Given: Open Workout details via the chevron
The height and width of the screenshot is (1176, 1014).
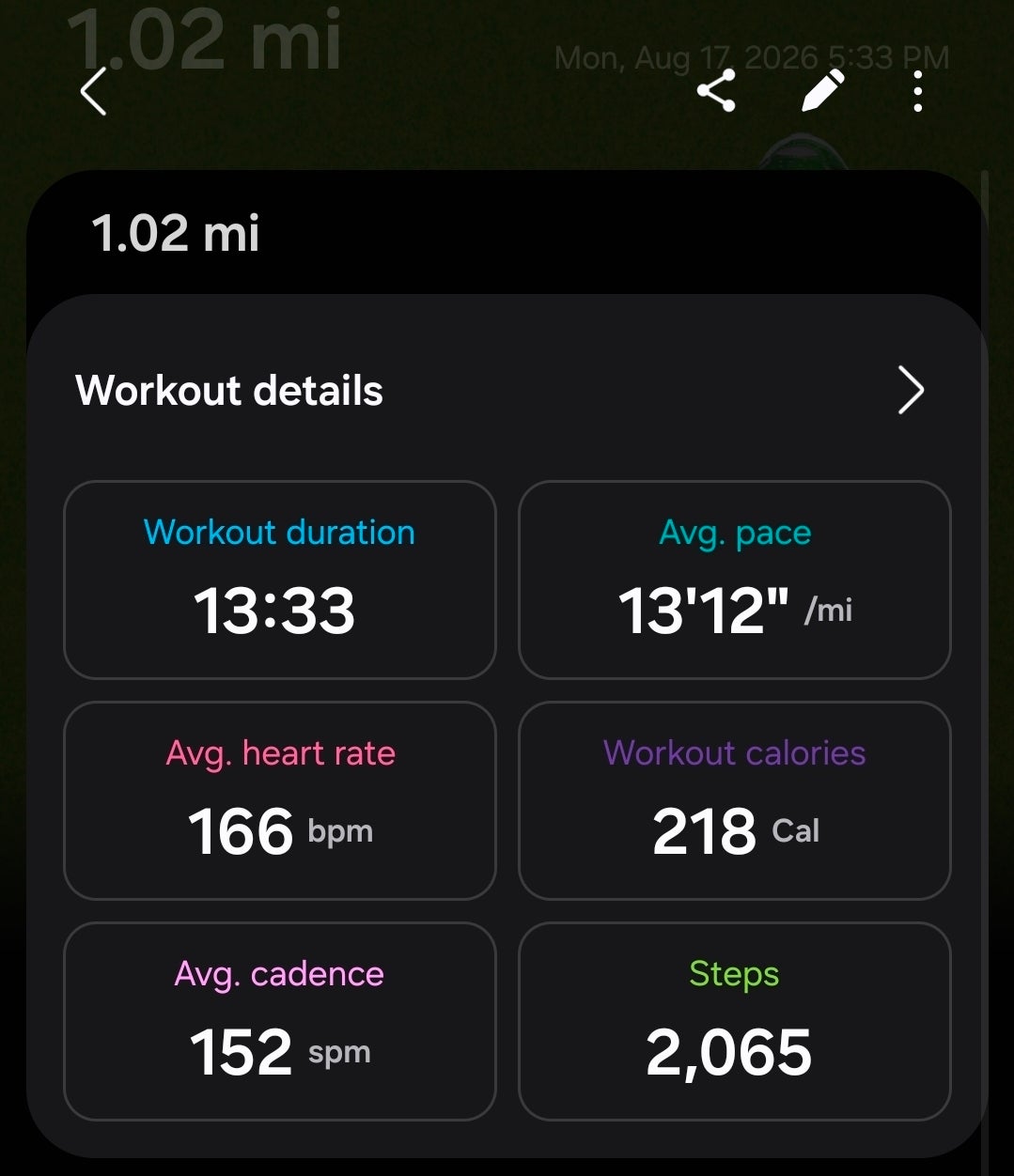Looking at the screenshot, I should coord(911,390).
